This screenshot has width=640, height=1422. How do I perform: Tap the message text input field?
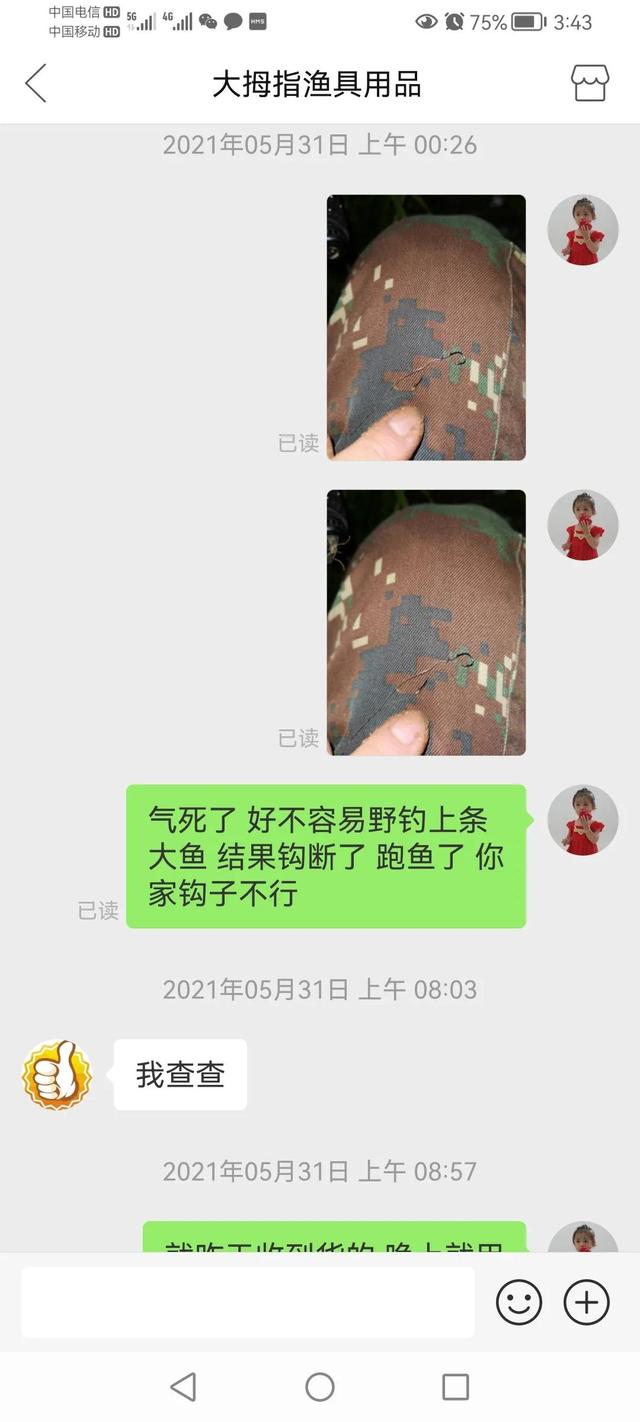248,1302
